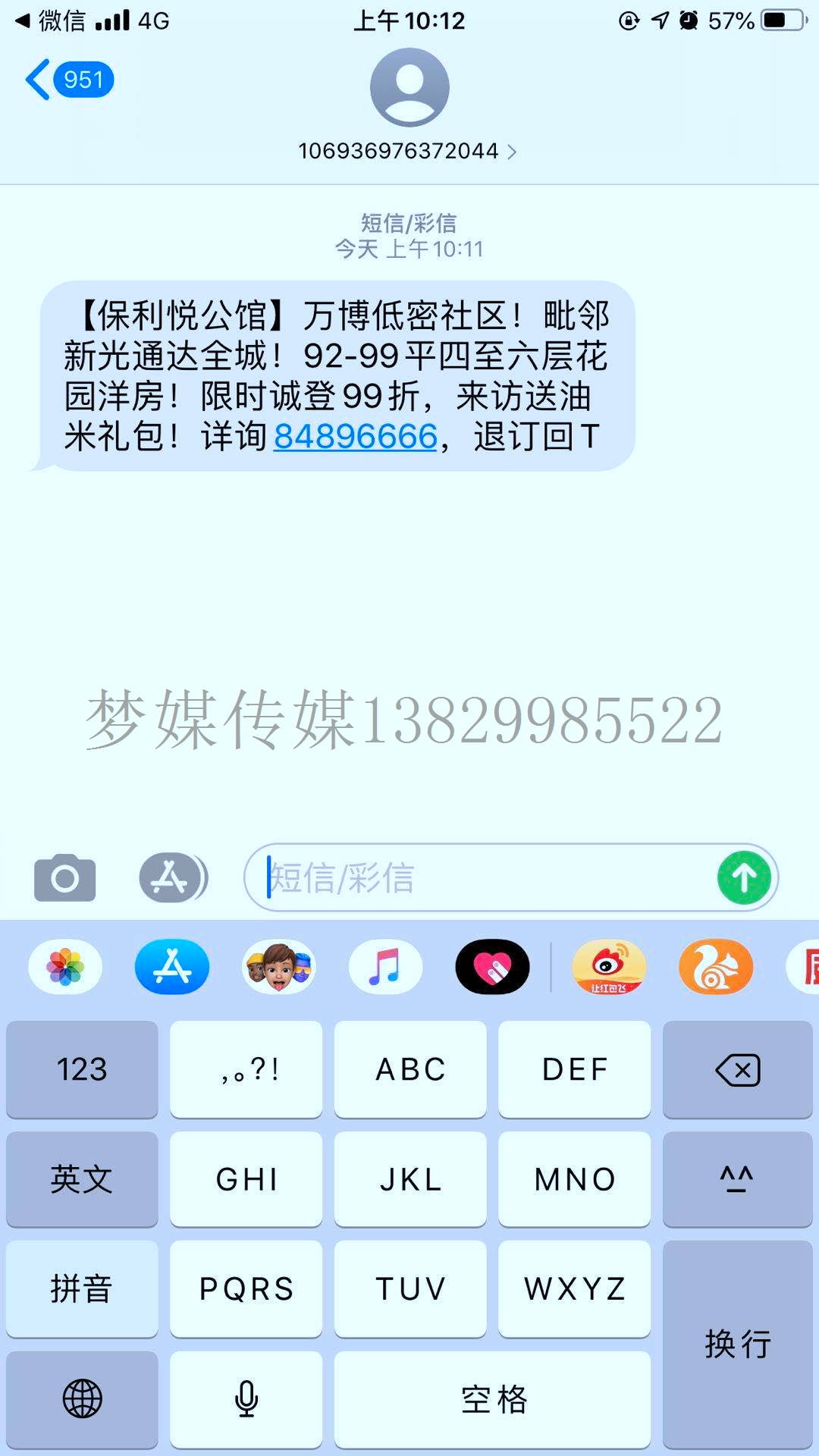Switch keyboard to 123 numbers

pos(82,1069)
